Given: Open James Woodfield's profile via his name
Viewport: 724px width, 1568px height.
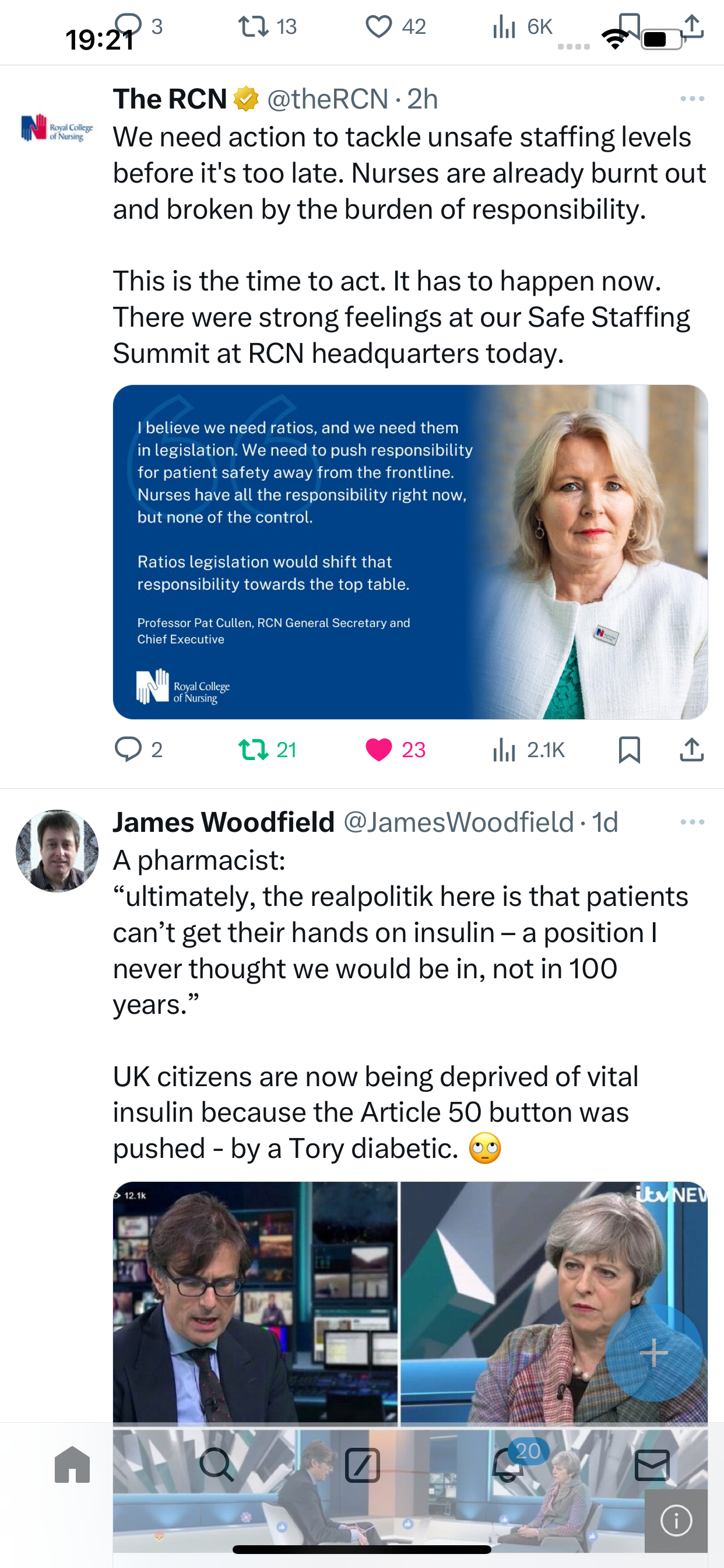Looking at the screenshot, I should (x=224, y=822).
